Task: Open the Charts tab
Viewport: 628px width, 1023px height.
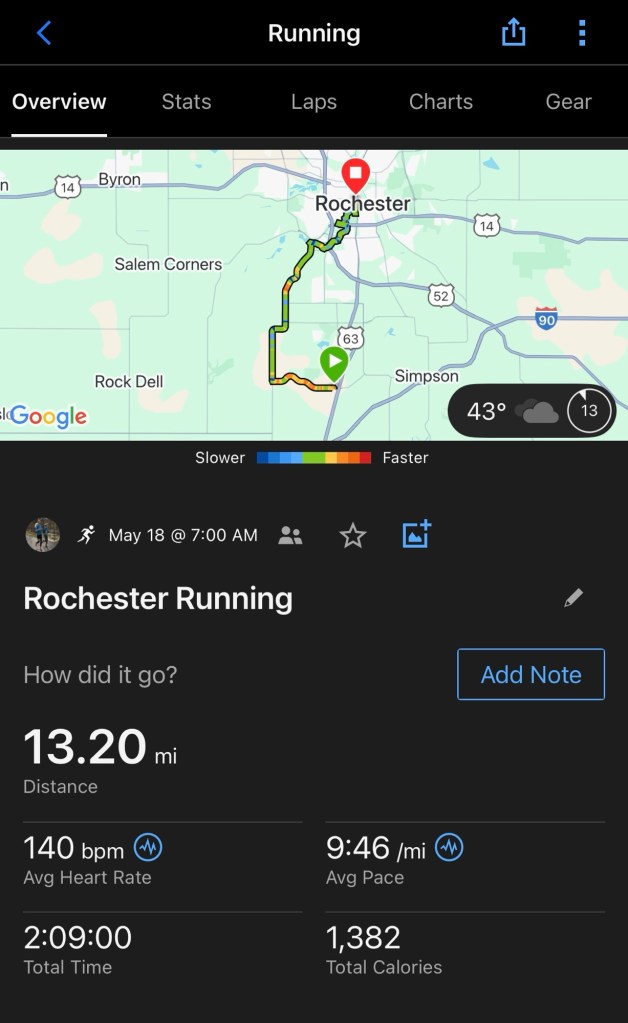Action: coord(441,102)
